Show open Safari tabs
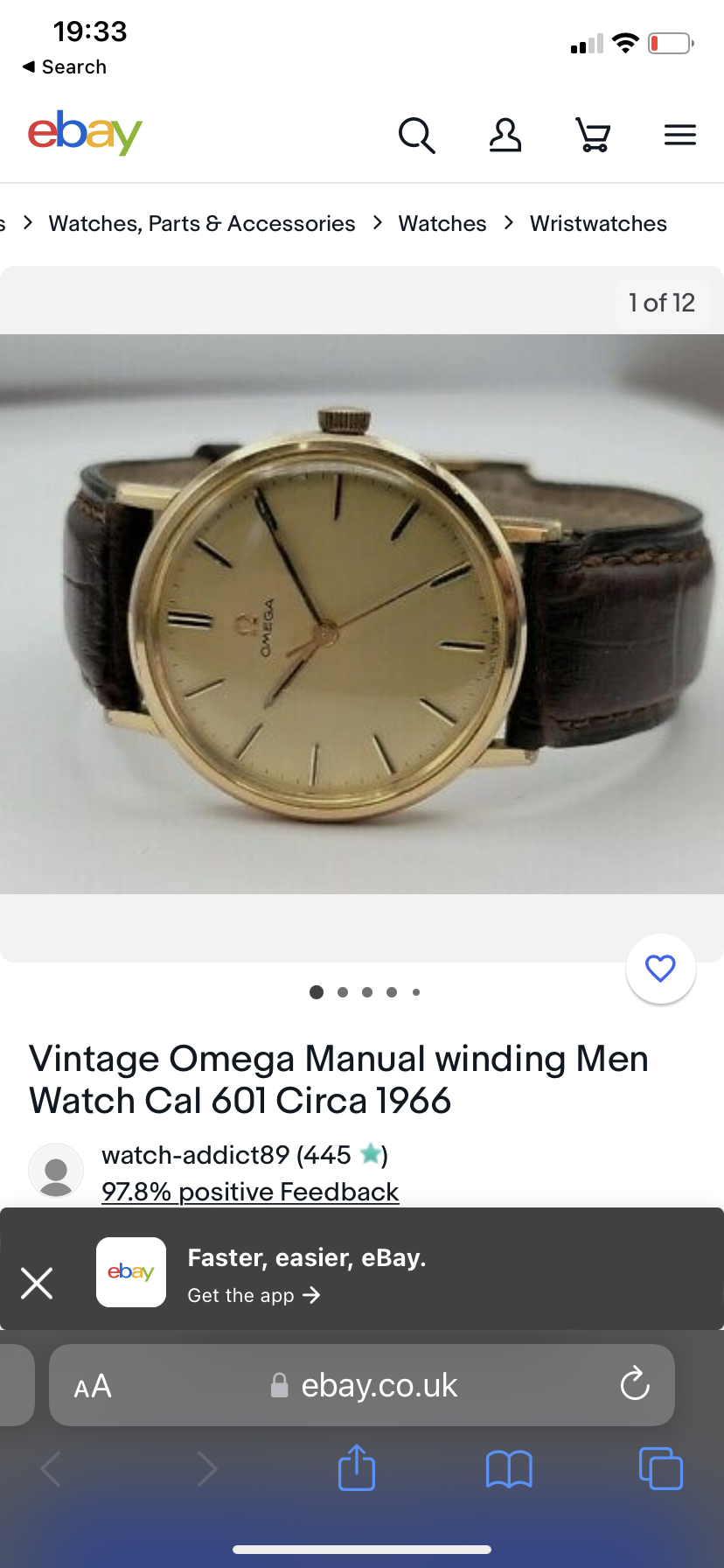Screen dimensions: 724x1568 tap(661, 1468)
